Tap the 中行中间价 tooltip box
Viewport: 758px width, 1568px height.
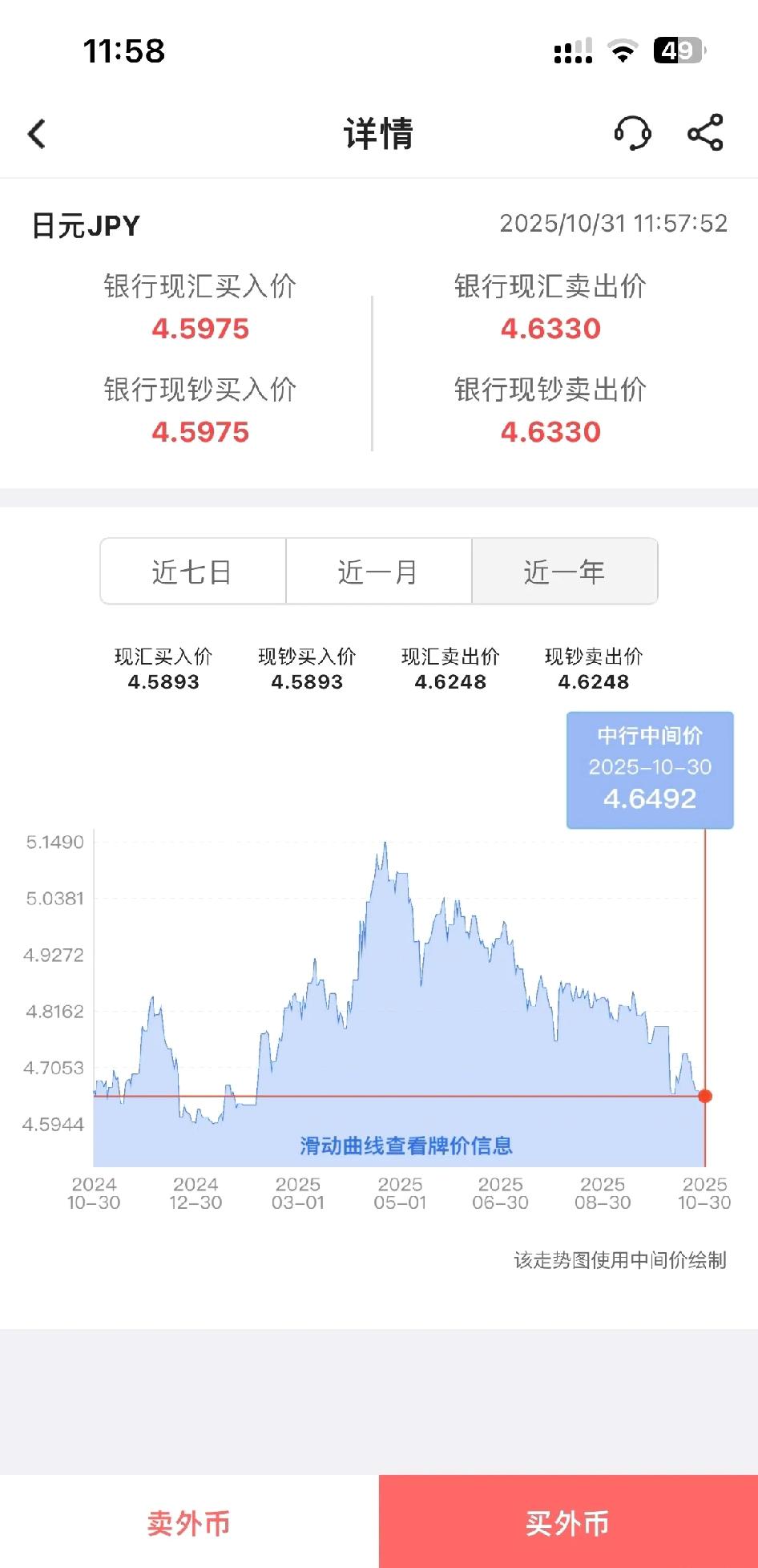[x=649, y=769]
